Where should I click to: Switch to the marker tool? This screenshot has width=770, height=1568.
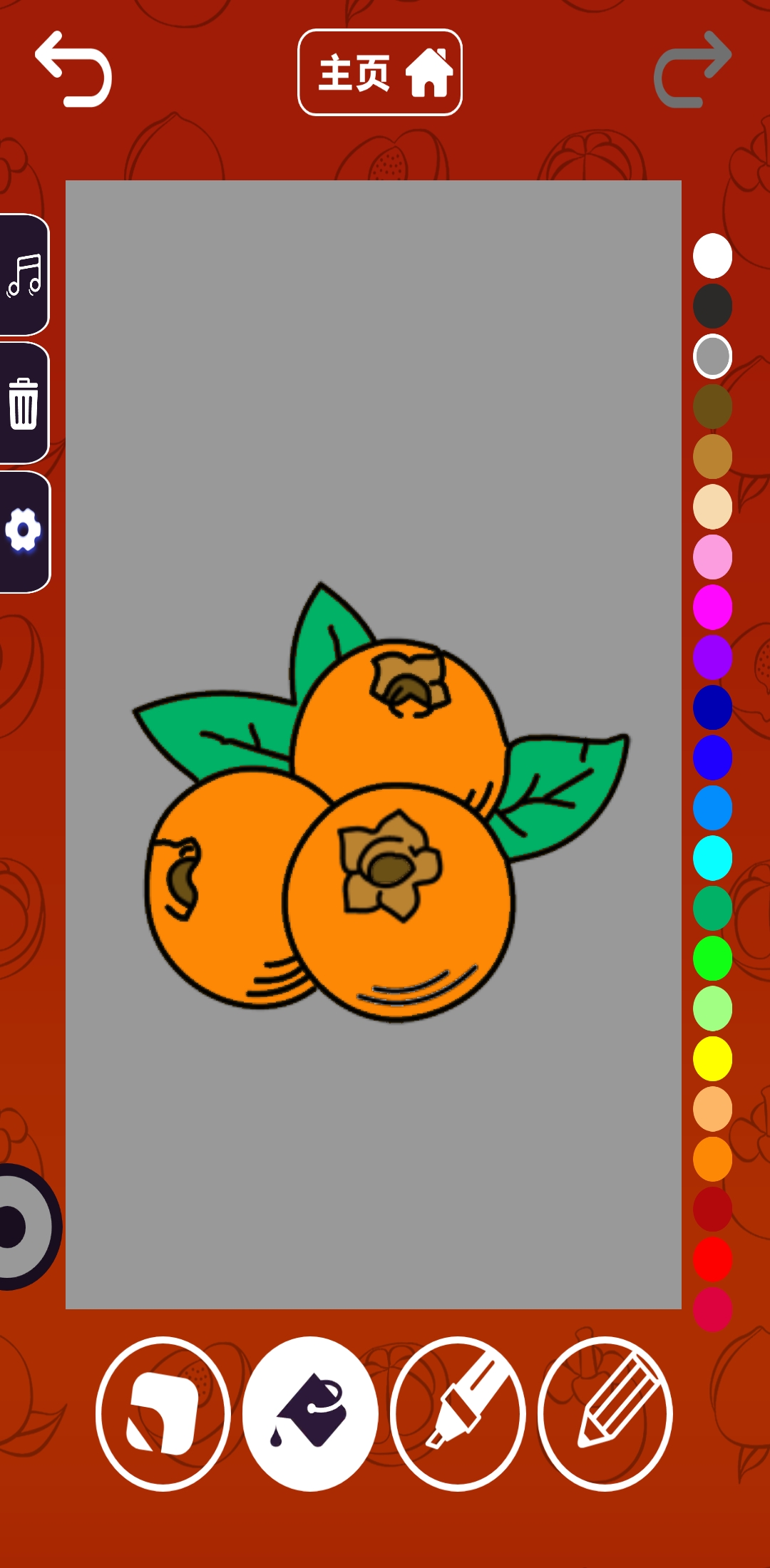458,1413
